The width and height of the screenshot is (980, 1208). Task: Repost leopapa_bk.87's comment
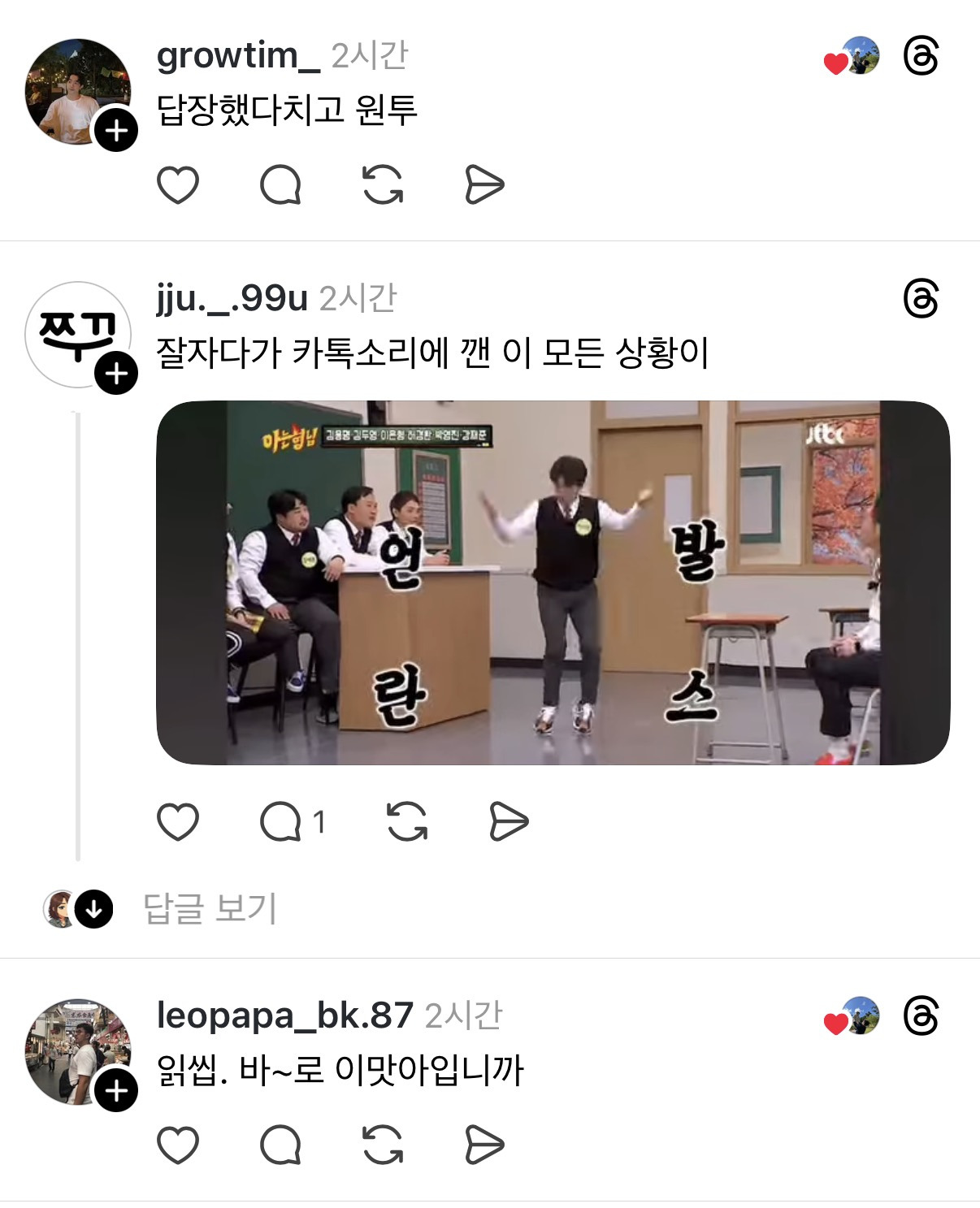click(383, 1145)
